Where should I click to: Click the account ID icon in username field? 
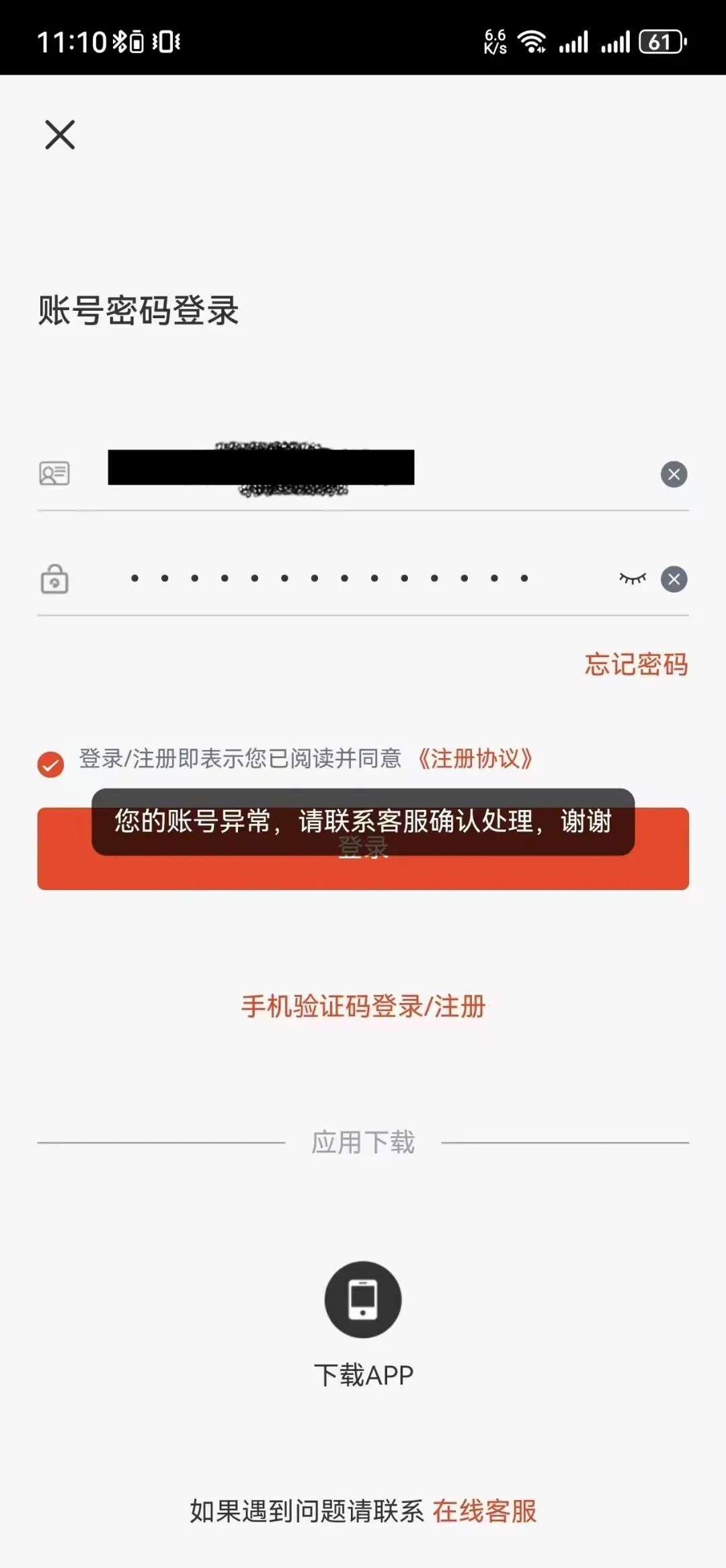coord(54,473)
